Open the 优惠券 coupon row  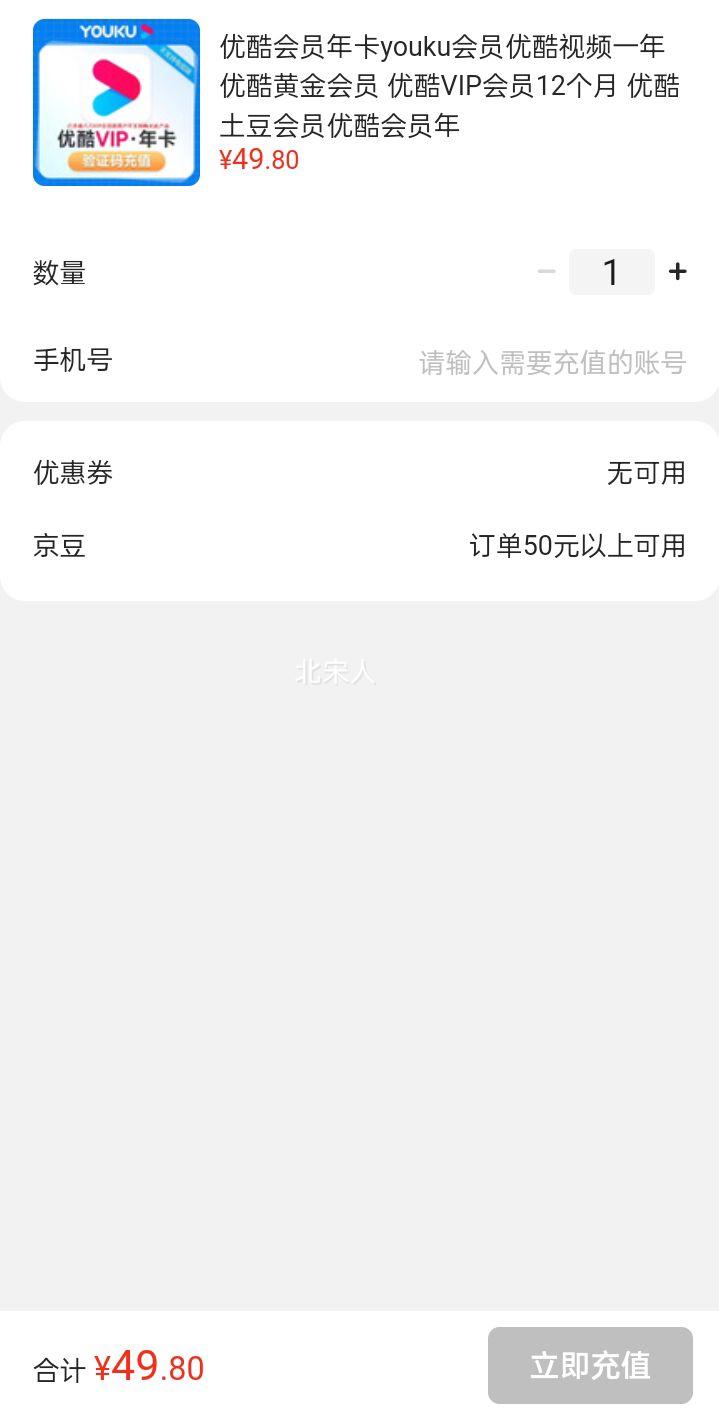[x=360, y=473]
